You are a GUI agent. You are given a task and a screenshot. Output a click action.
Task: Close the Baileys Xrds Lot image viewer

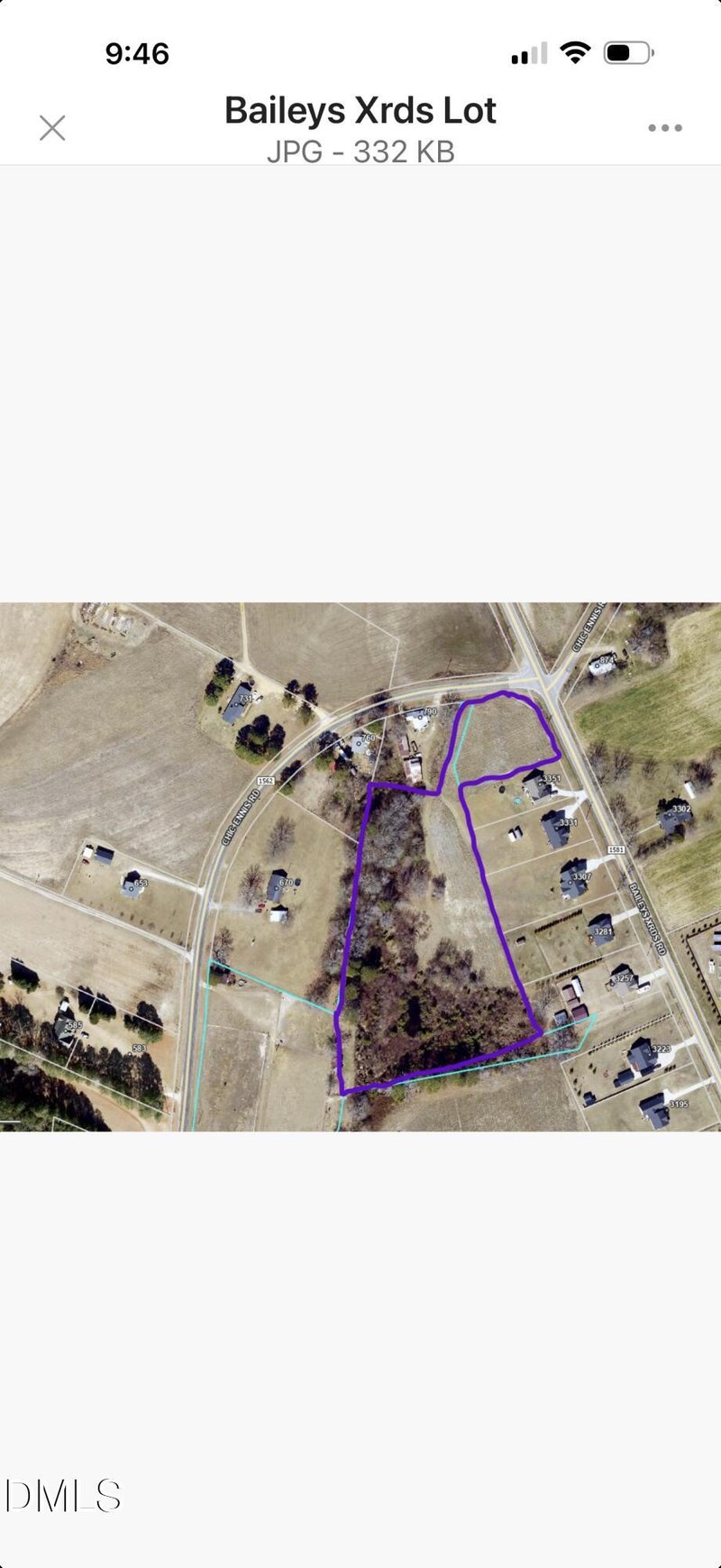pos(52,128)
